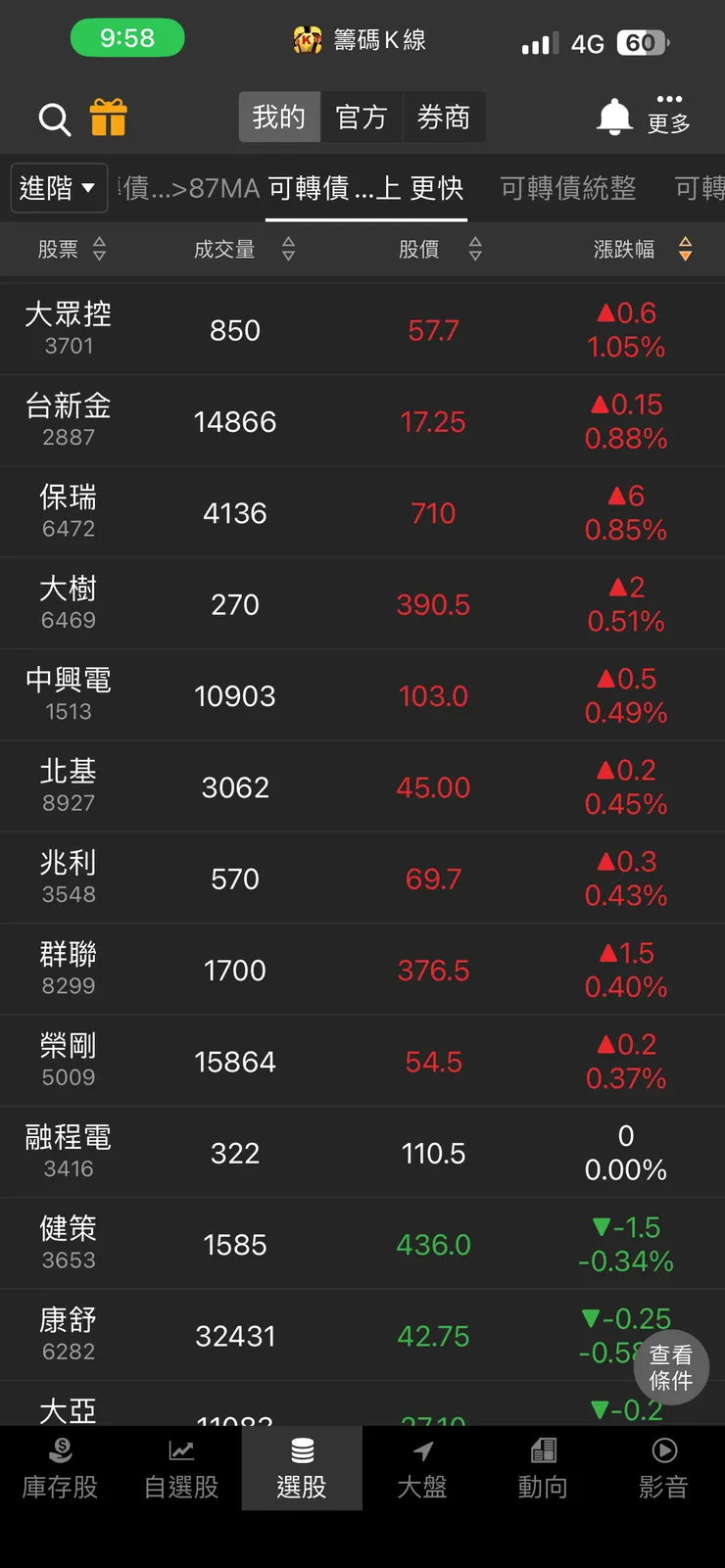Toggle the 漲跌幅 sort arrows
Image resolution: width=725 pixels, height=1568 pixels.
pyautogui.click(x=686, y=249)
